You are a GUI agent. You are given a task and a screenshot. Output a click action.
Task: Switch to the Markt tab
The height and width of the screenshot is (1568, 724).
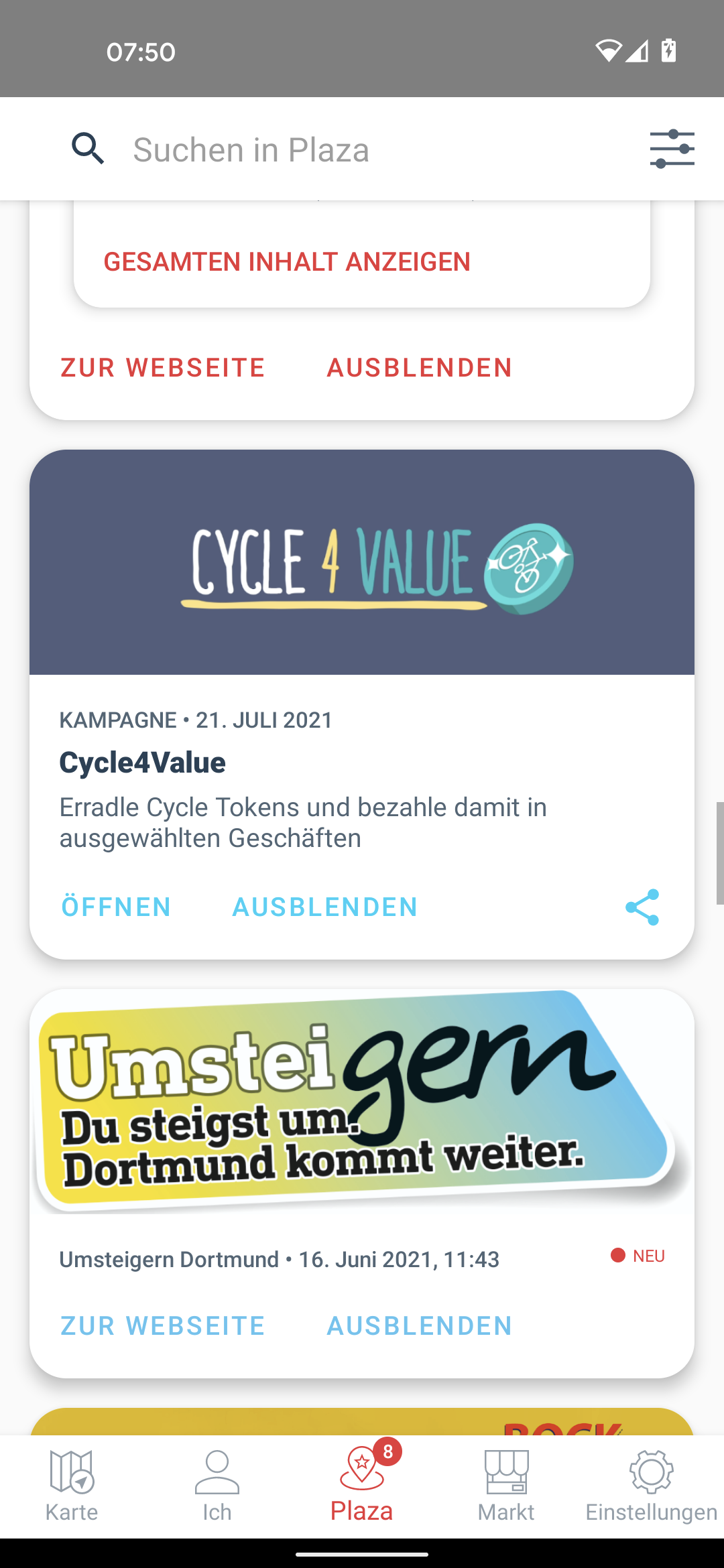pyautogui.click(x=507, y=1494)
